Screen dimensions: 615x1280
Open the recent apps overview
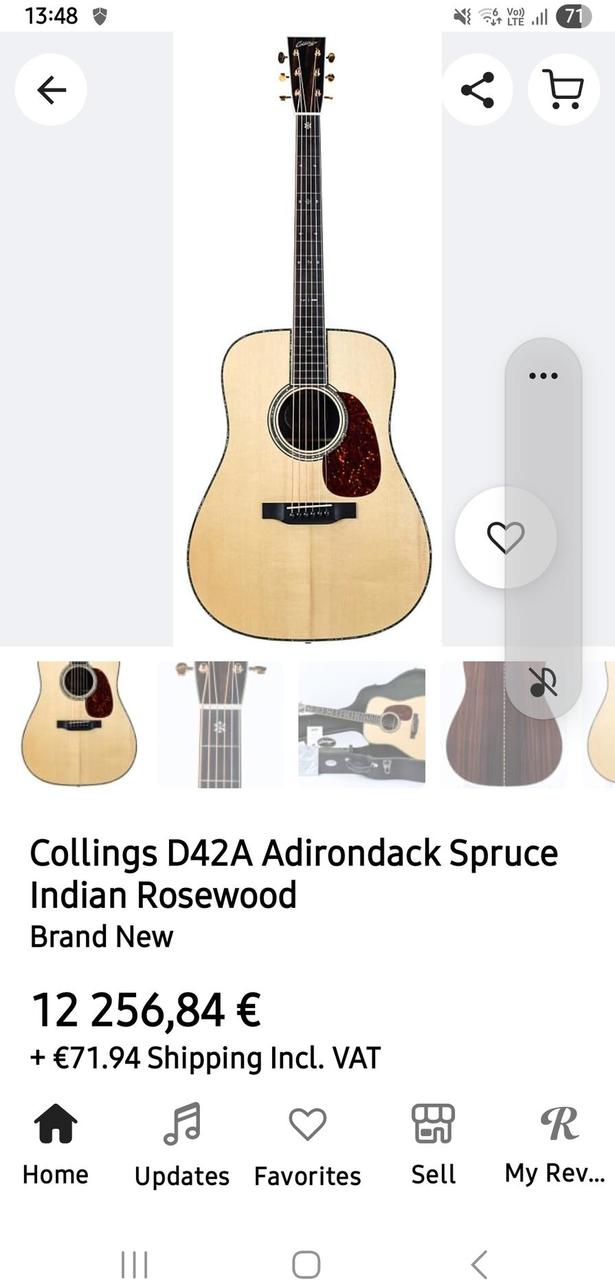tap(134, 1263)
